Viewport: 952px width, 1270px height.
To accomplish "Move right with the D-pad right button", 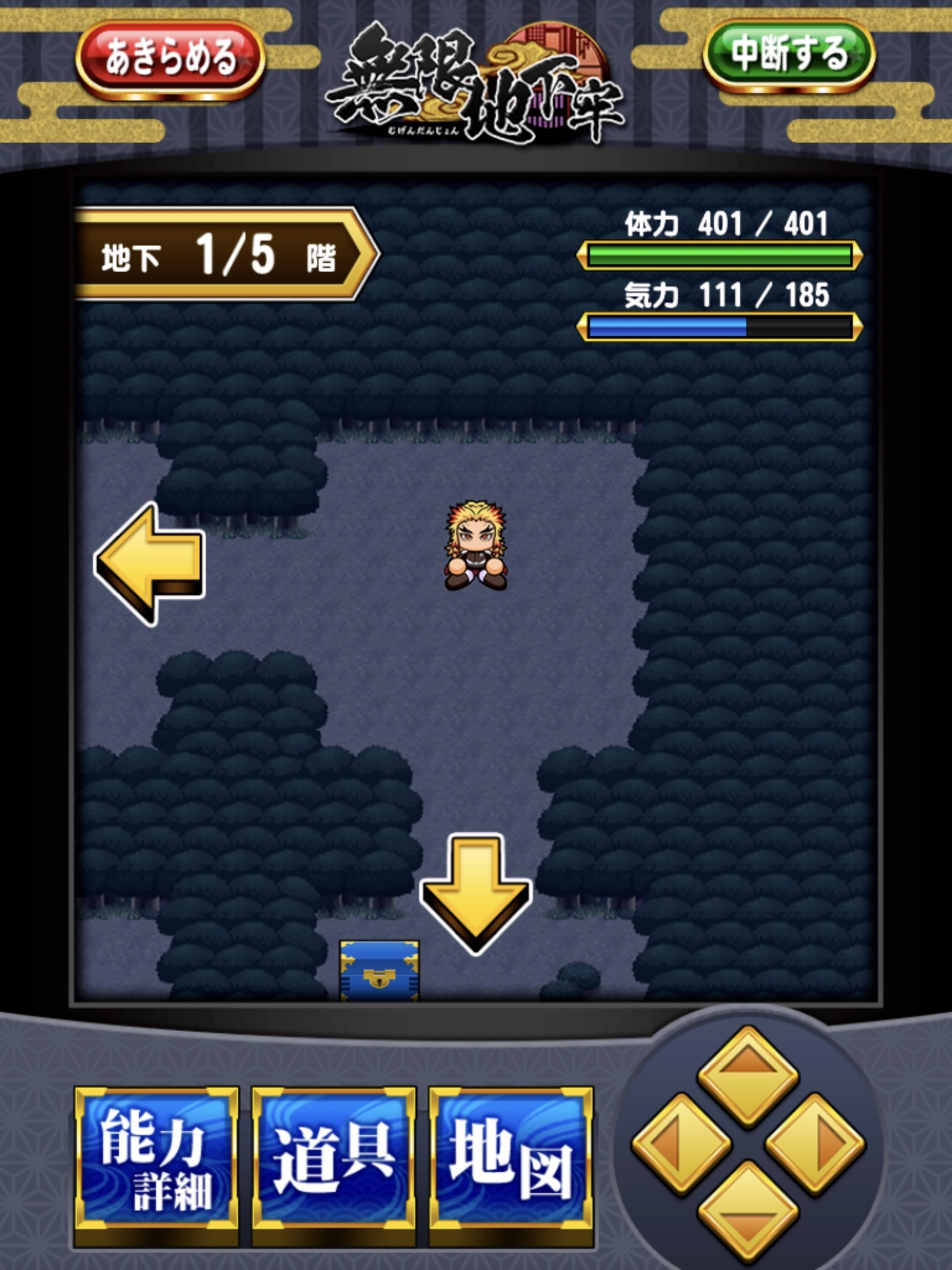I will pyautogui.click(x=816, y=1144).
